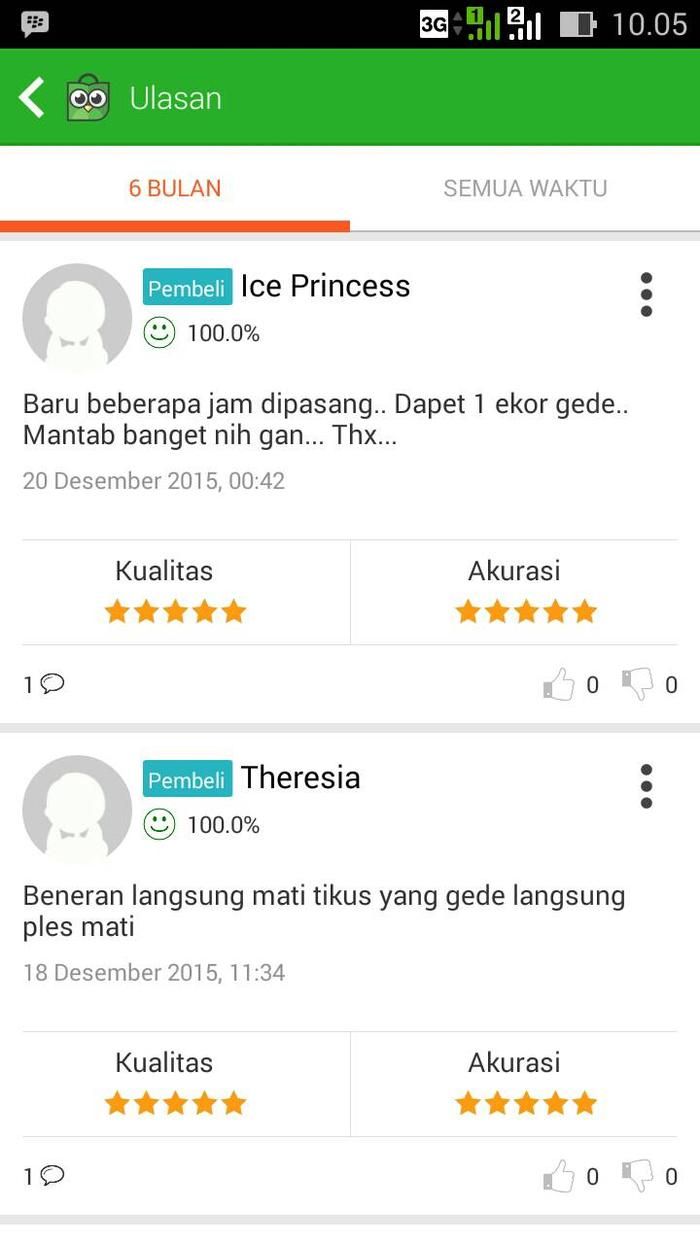
Task: Open Ice Princess profile avatar
Action: pos(77,318)
